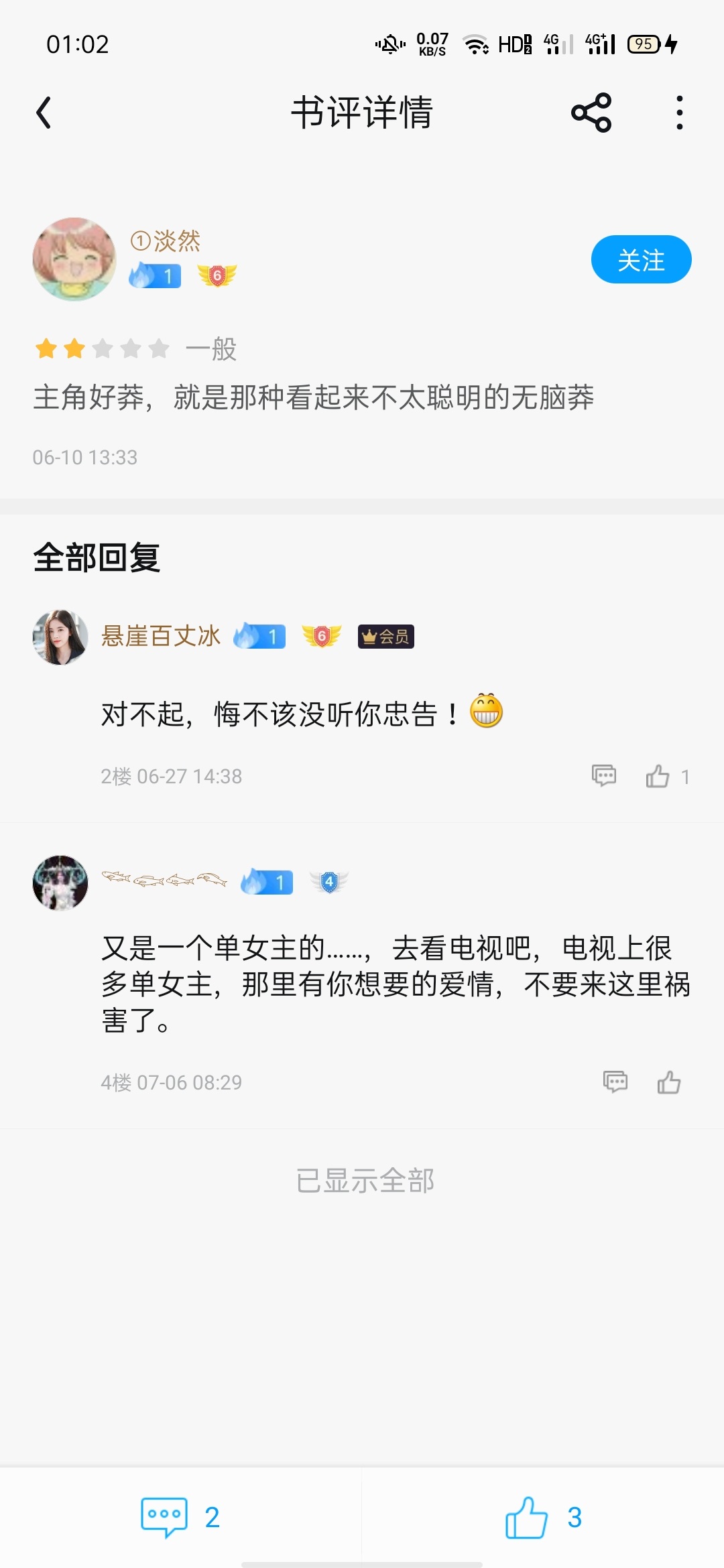Tap the username 悬崖百丈冰
Viewport: 724px width, 1568px height.
point(161,636)
